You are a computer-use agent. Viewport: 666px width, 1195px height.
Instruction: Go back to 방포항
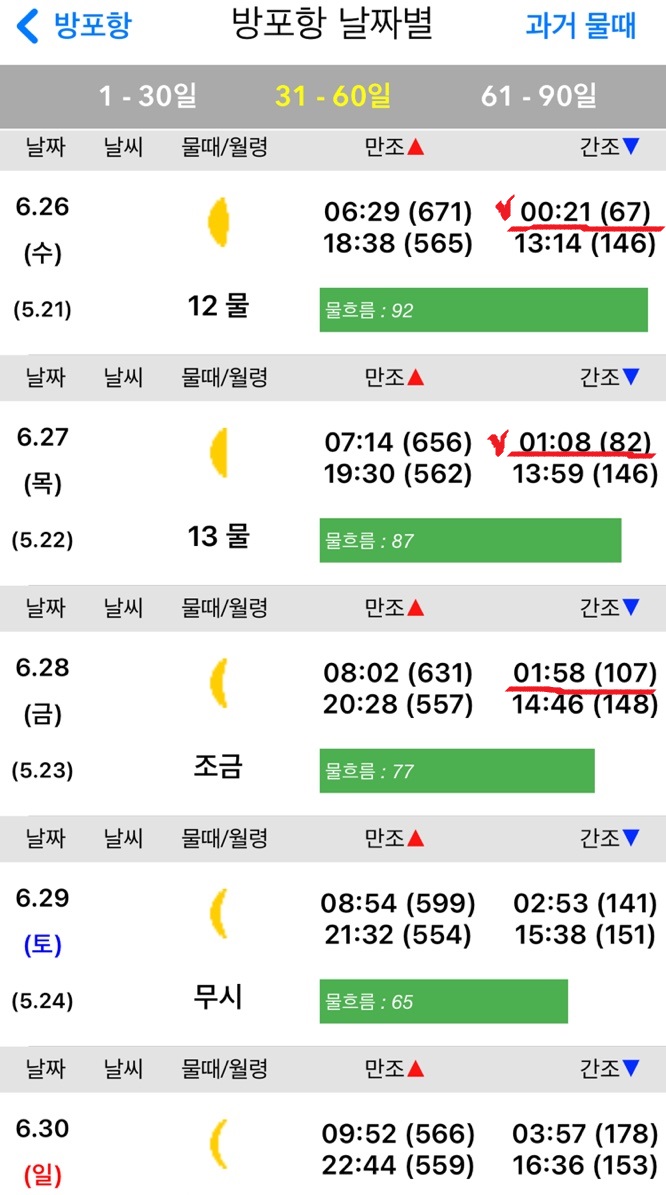coord(74,26)
